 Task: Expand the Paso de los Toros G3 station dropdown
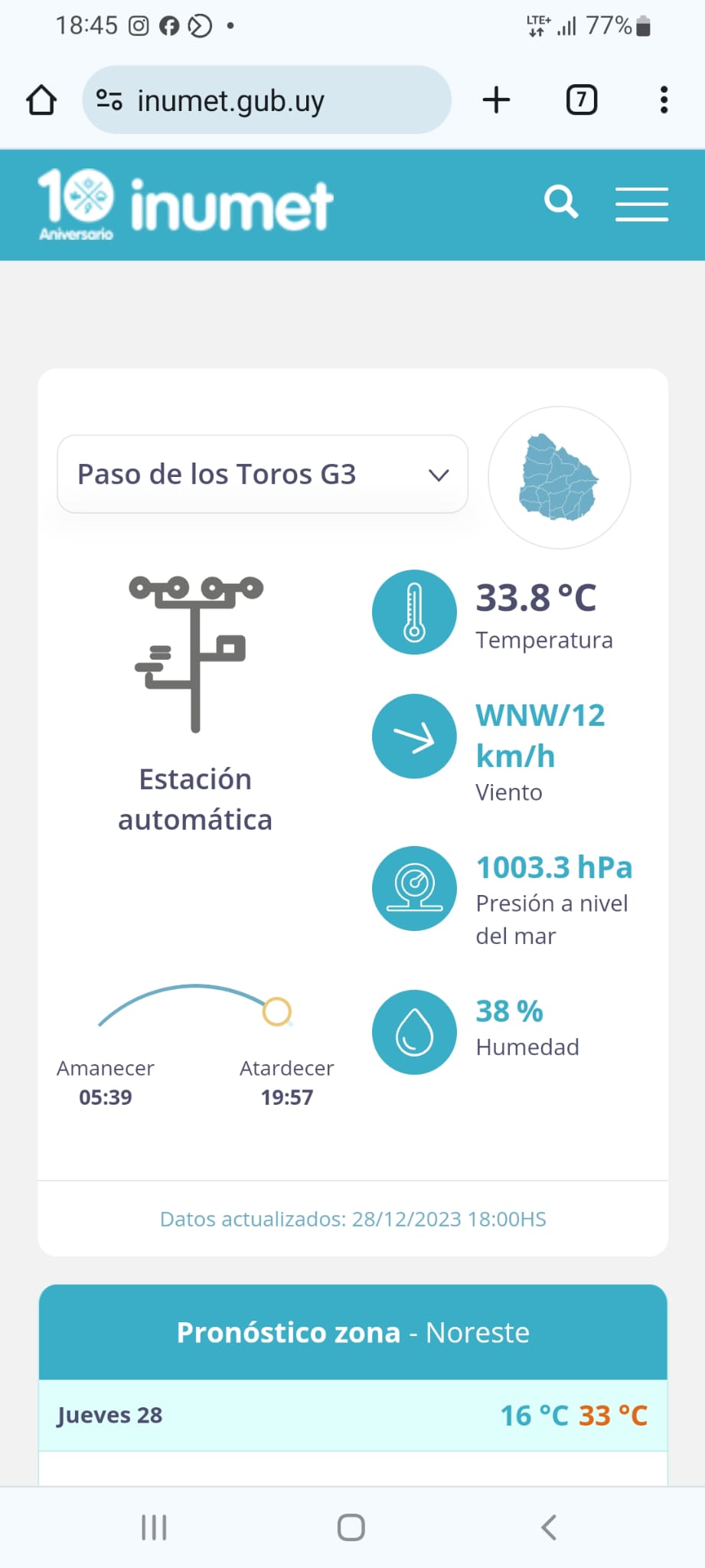(x=263, y=475)
